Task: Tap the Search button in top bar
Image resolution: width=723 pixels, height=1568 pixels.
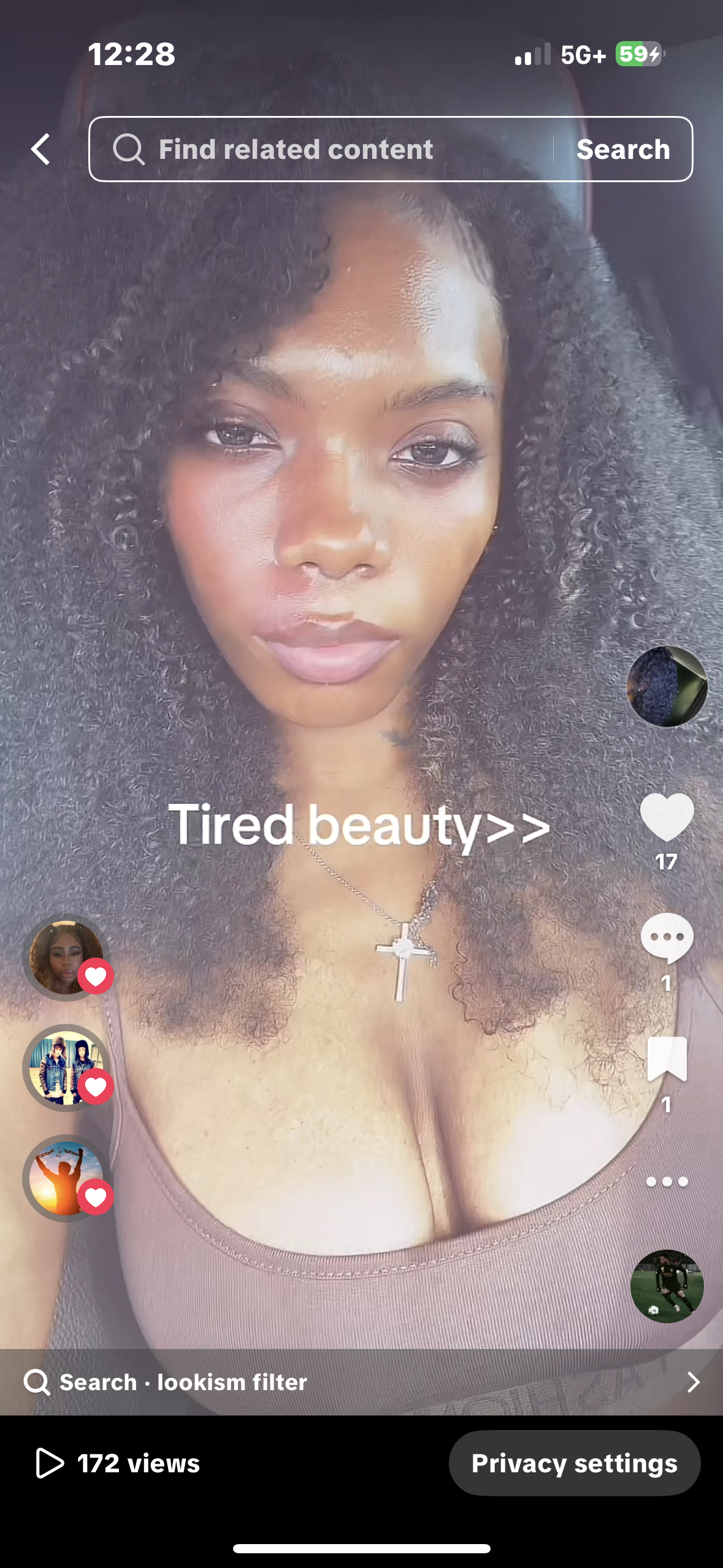Action: pos(623,149)
